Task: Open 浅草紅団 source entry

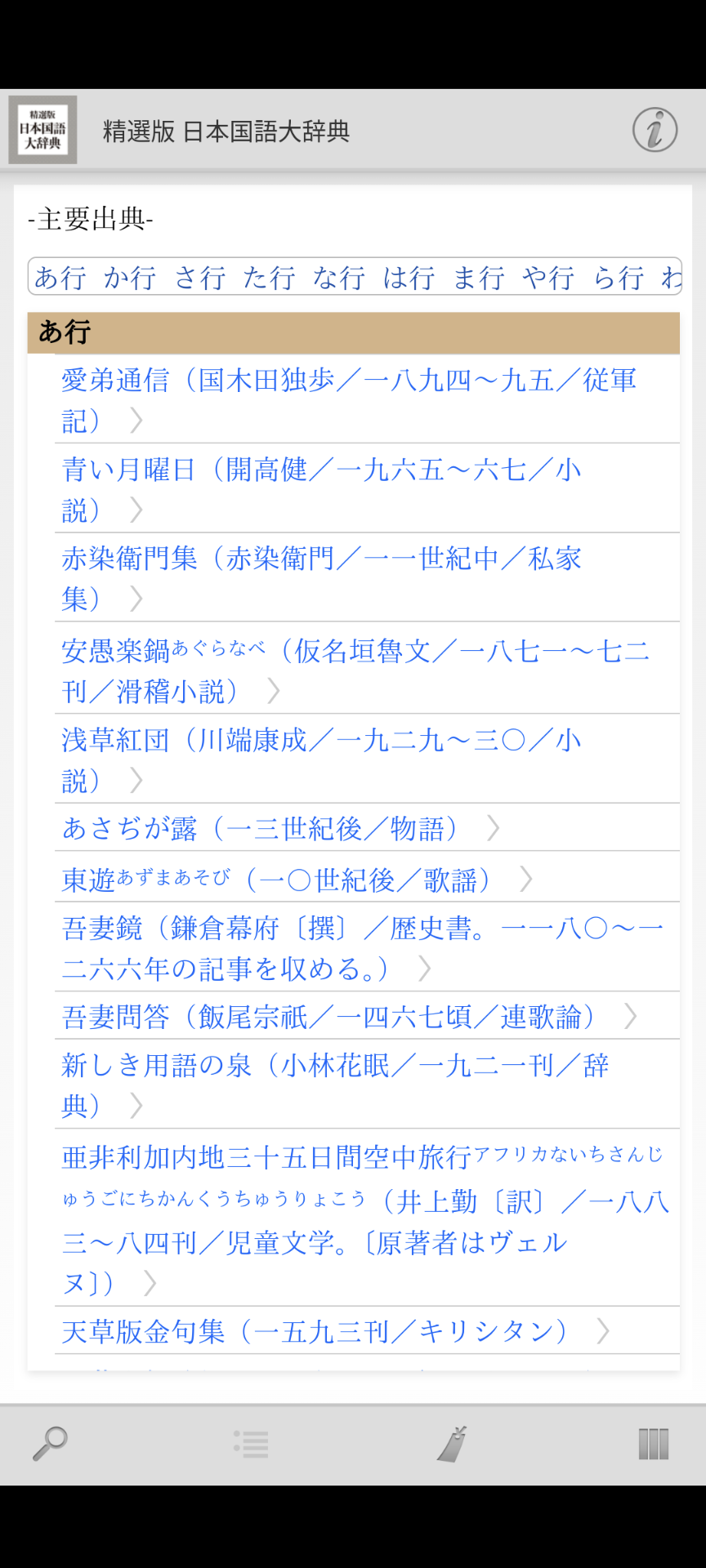Action: tap(367, 759)
